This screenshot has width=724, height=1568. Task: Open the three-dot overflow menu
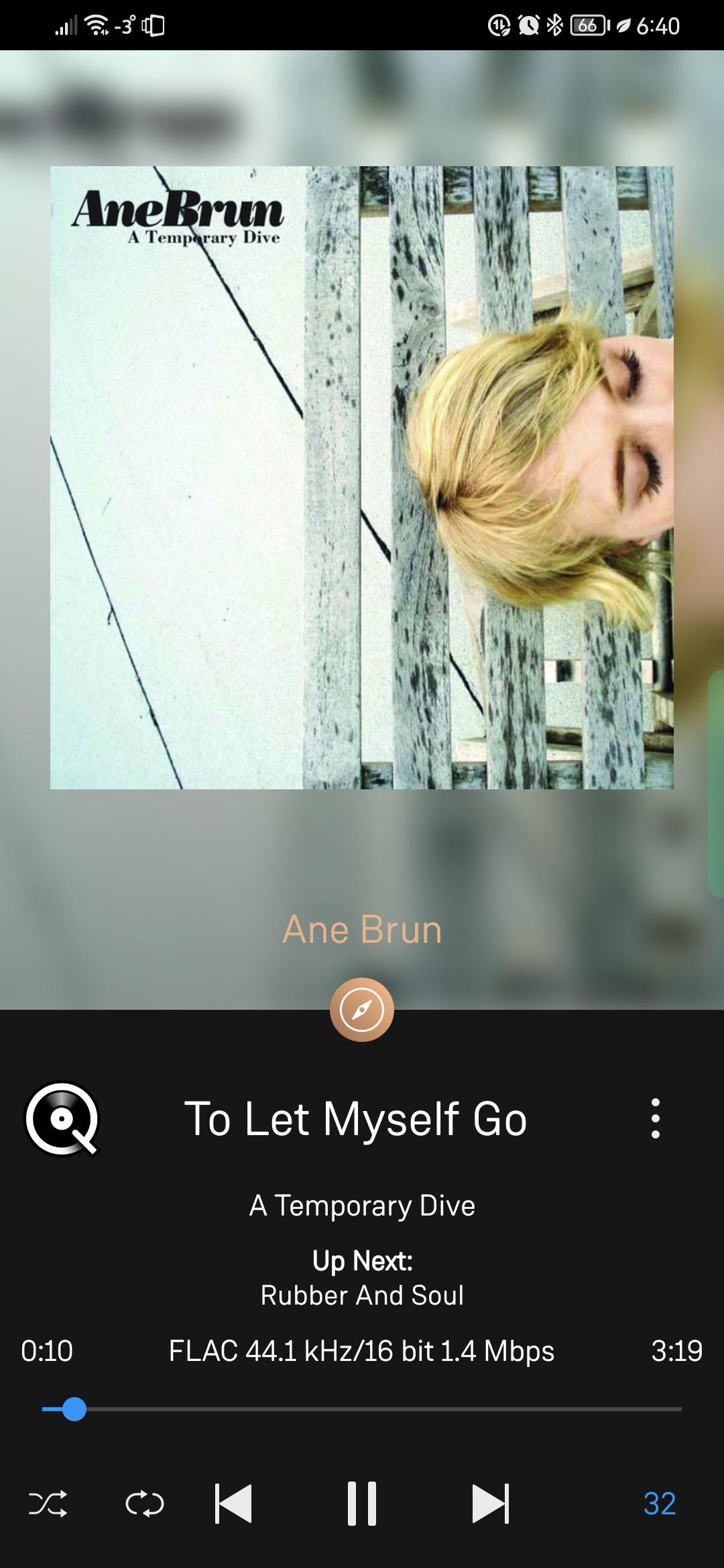(655, 1118)
